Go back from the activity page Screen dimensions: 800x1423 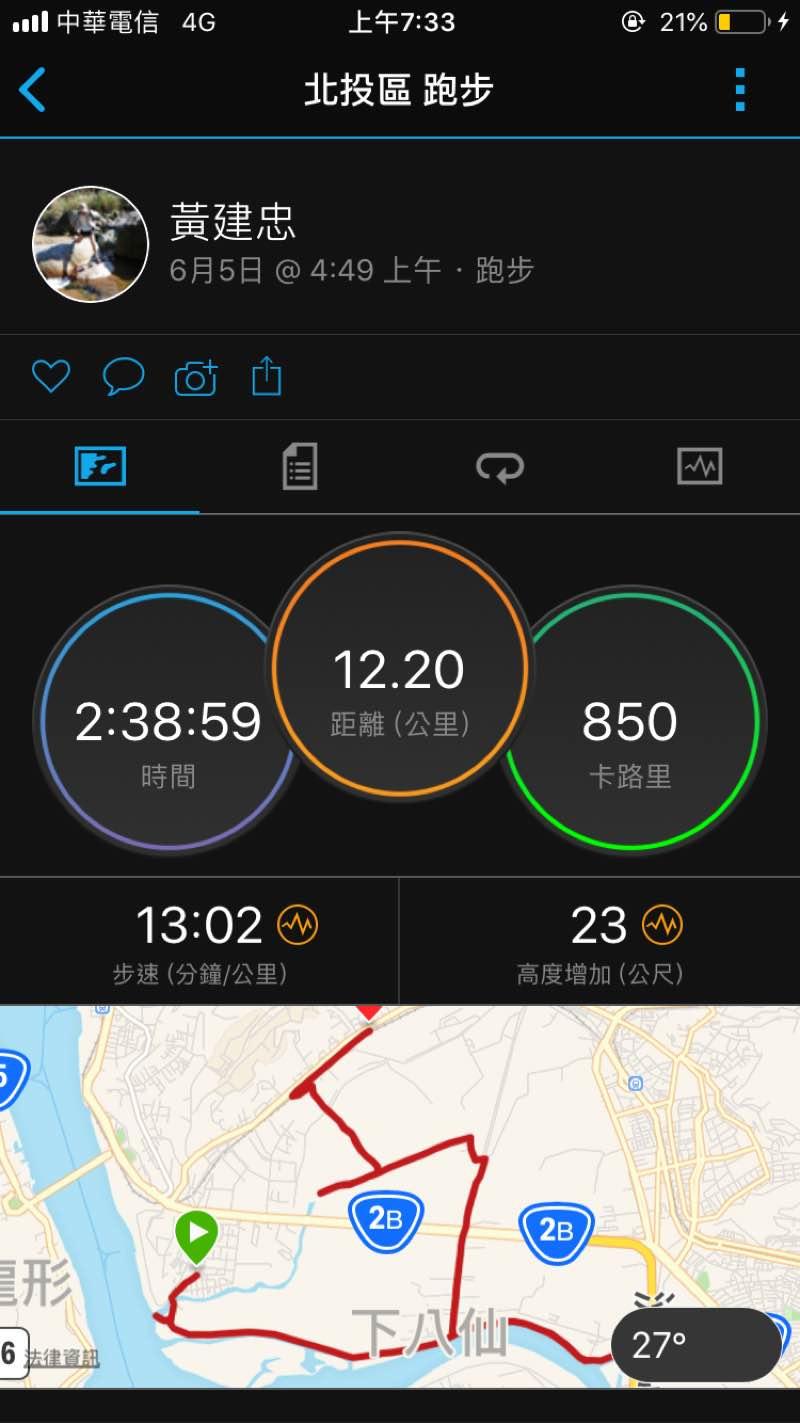tap(33, 91)
